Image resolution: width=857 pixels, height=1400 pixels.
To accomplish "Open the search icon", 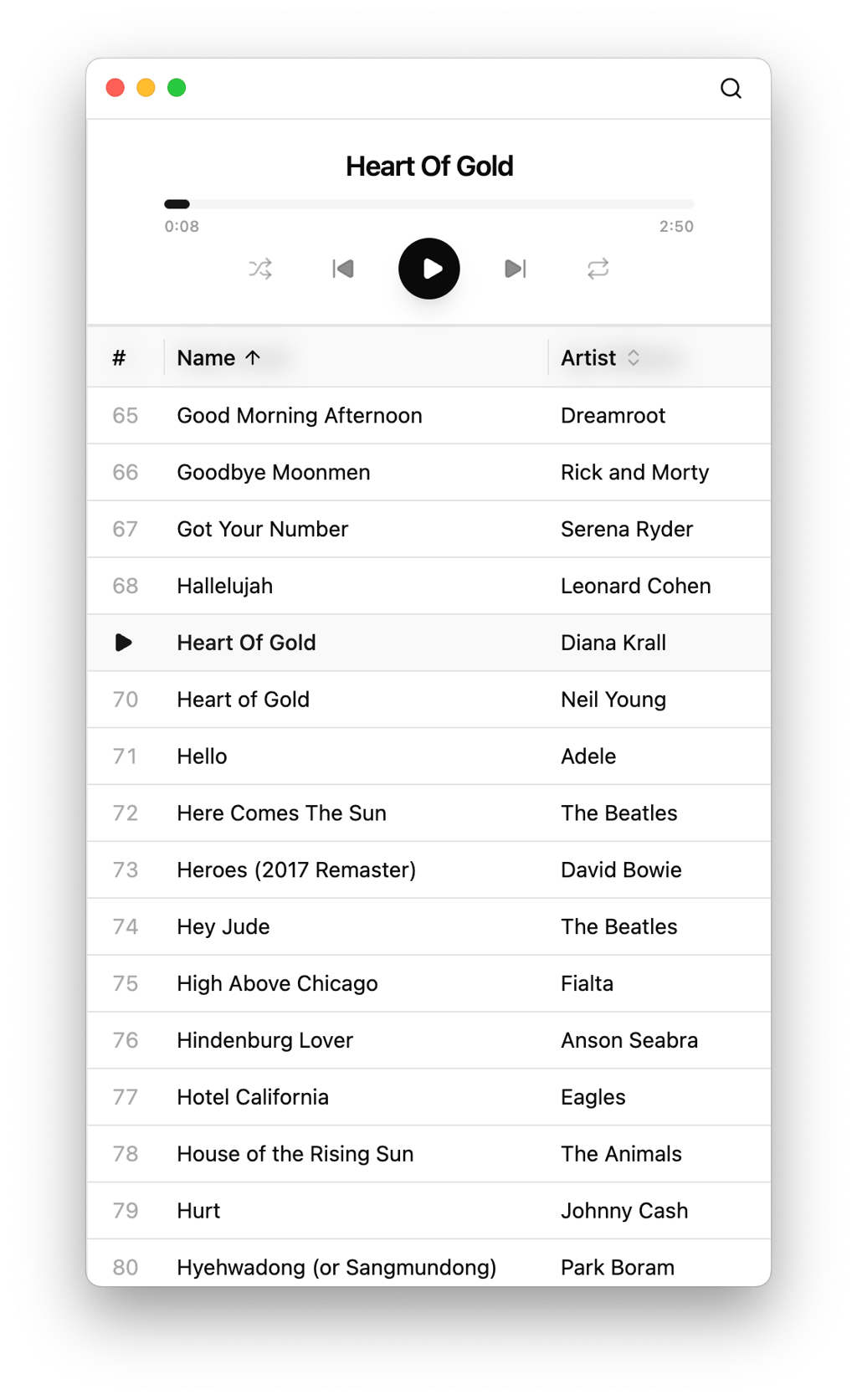I will (731, 89).
